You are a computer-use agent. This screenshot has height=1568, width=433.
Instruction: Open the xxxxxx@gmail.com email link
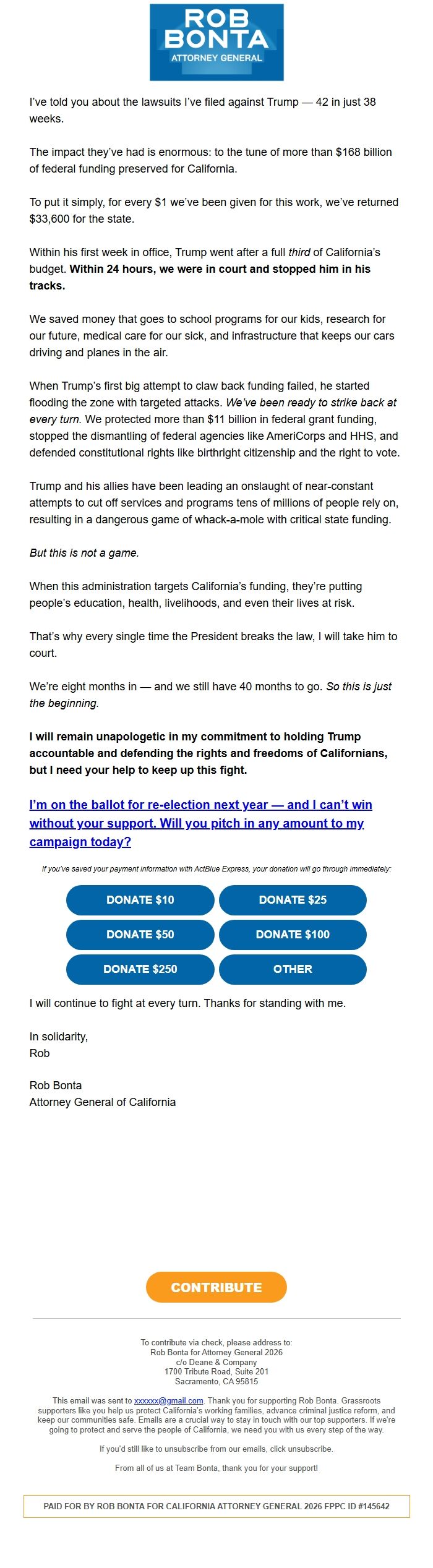click(x=169, y=1401)
